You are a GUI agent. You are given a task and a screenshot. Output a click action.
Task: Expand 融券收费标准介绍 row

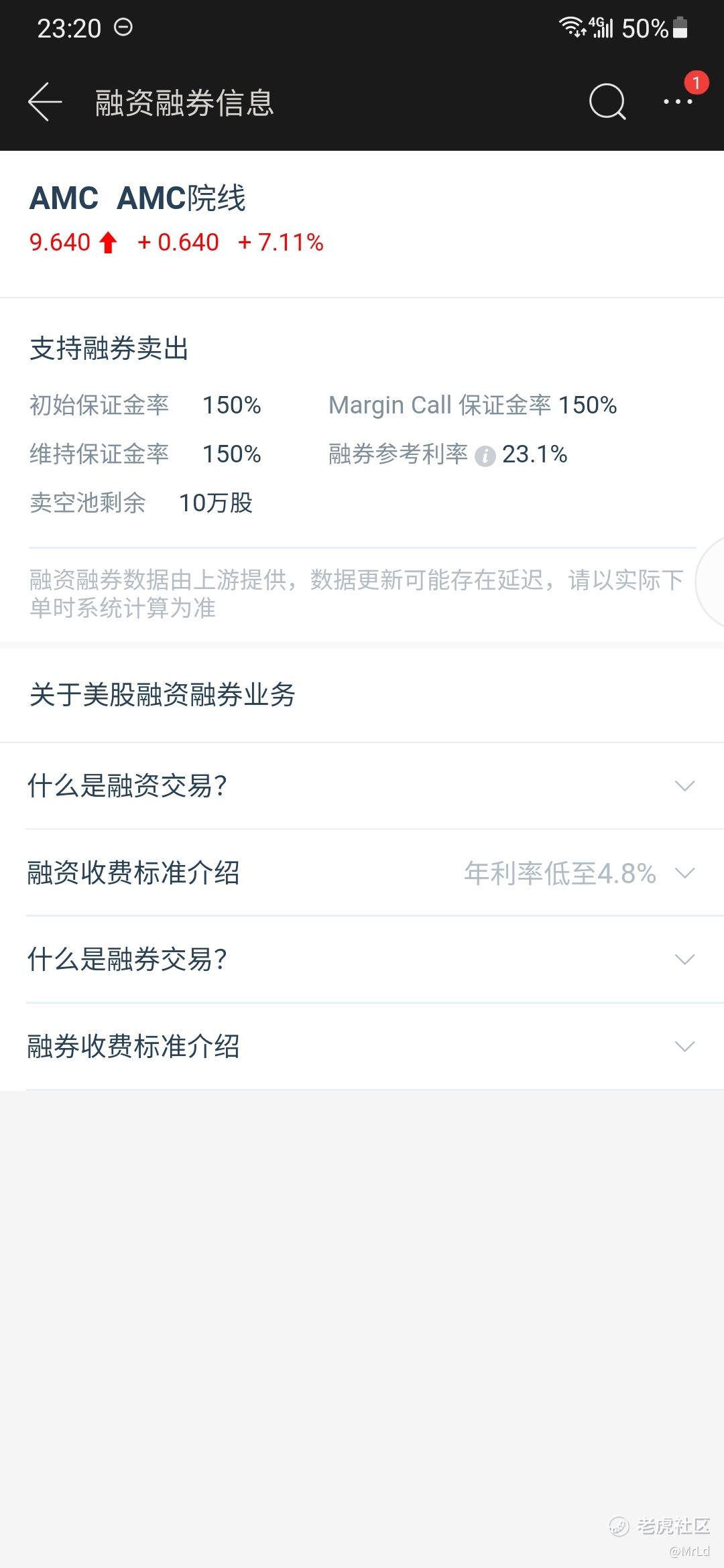coord(362,1047)
